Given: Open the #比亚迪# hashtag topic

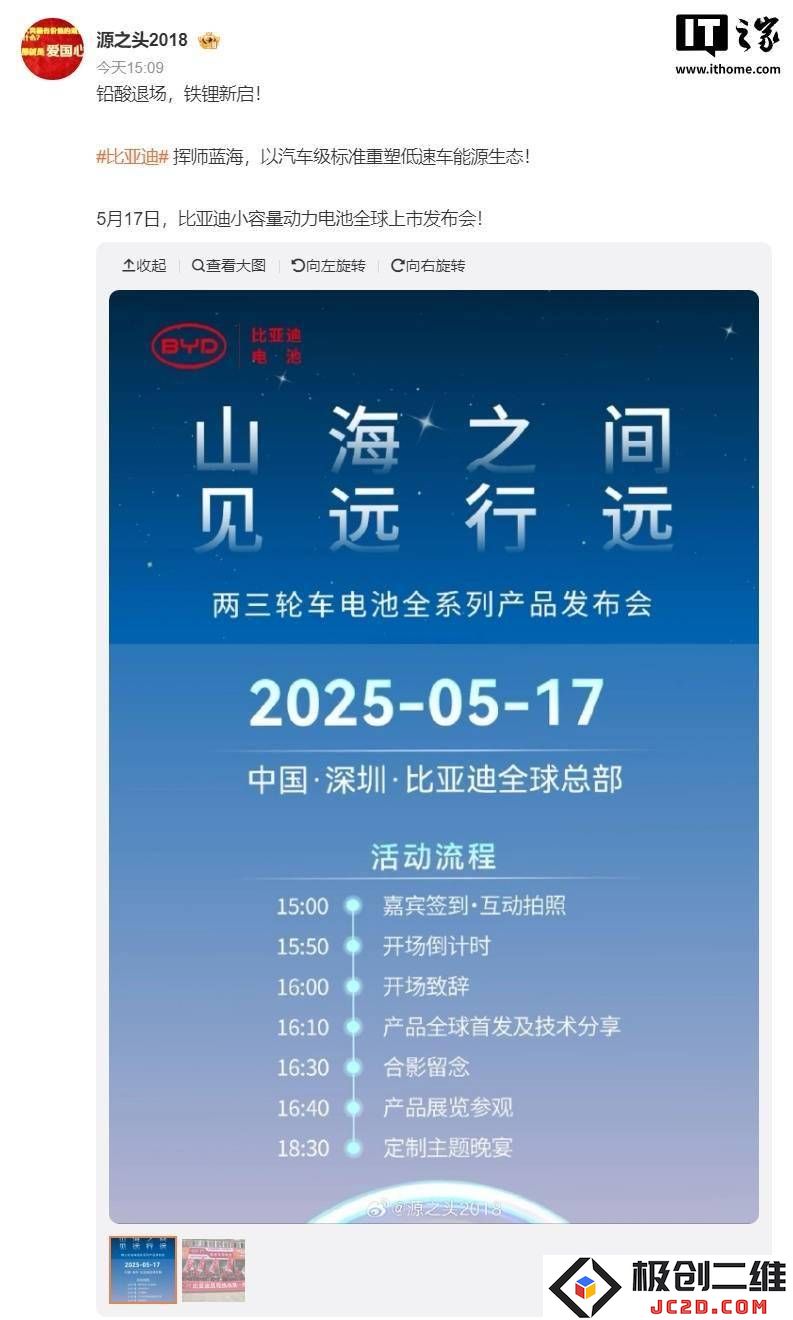Looking at the screenshot, I should pos(131,157).
